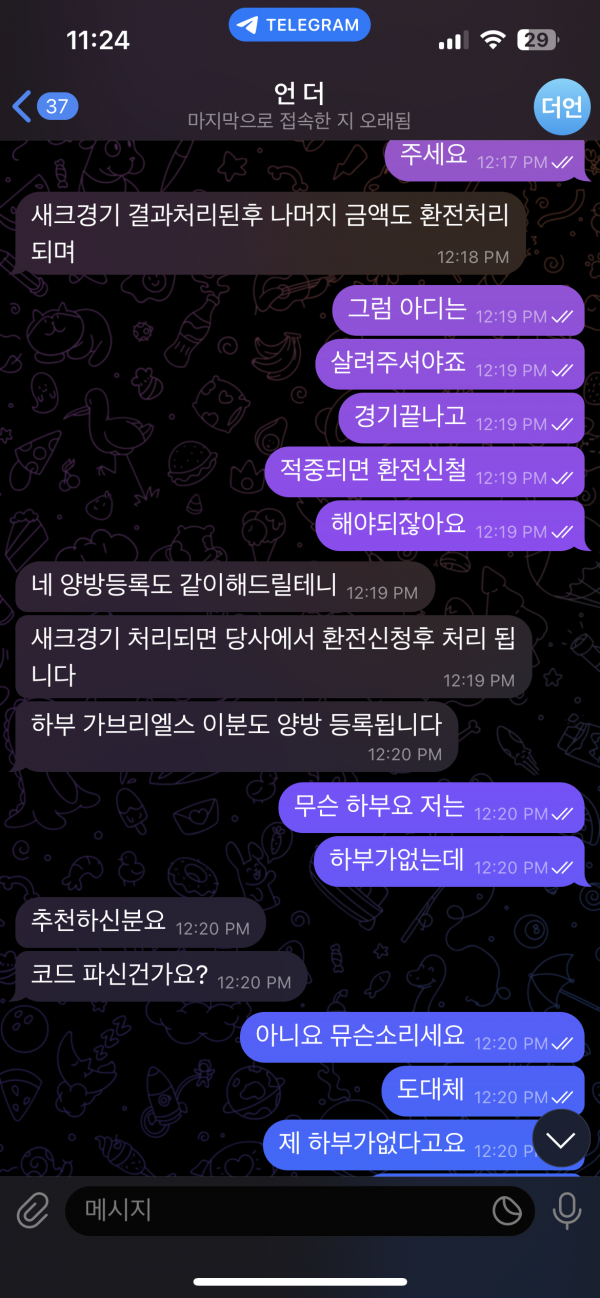Screen dimensions: 600x1298
Task: Open chat info for 언 더
Action: pyautogui.click(x=299, y=105)
